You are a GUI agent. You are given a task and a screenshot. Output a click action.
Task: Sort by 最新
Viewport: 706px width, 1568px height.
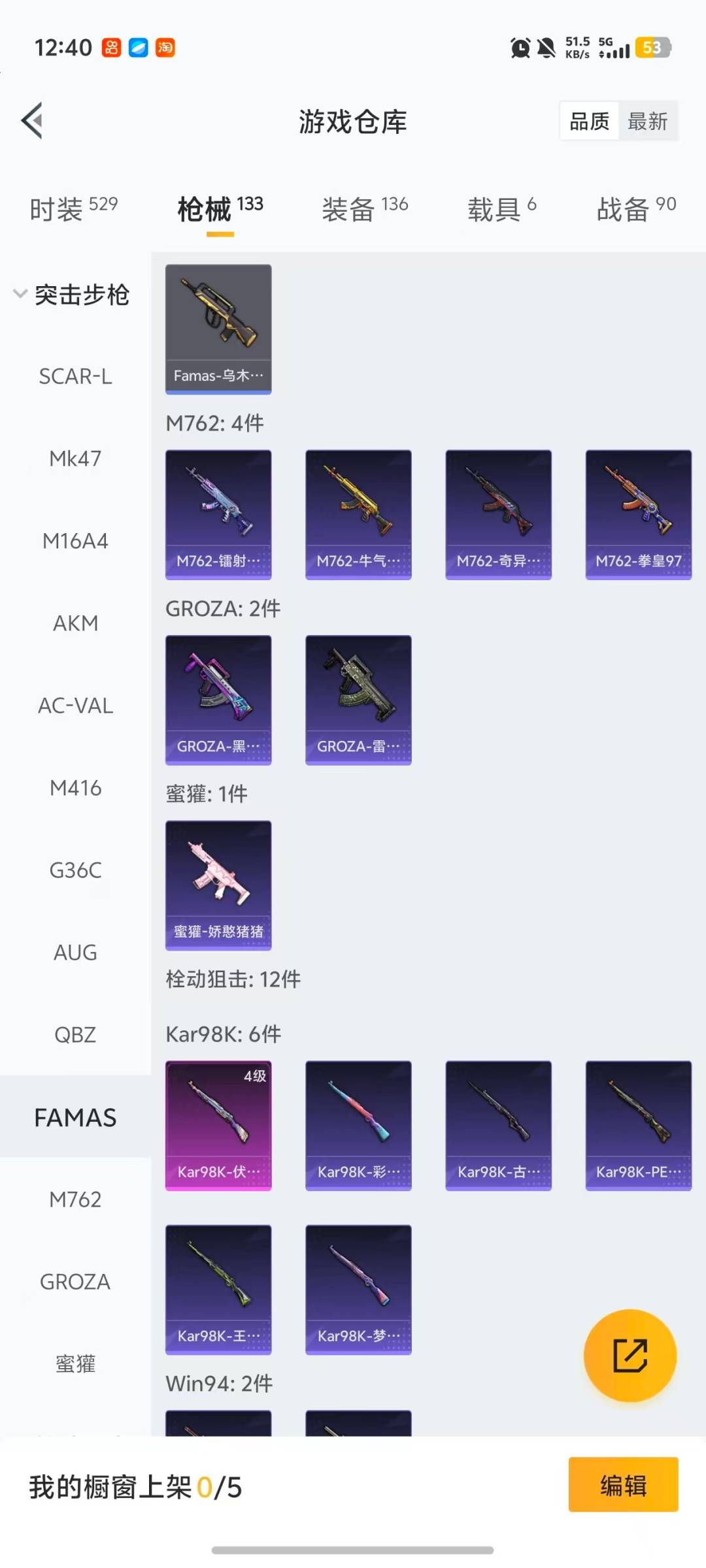click(647, 122)
